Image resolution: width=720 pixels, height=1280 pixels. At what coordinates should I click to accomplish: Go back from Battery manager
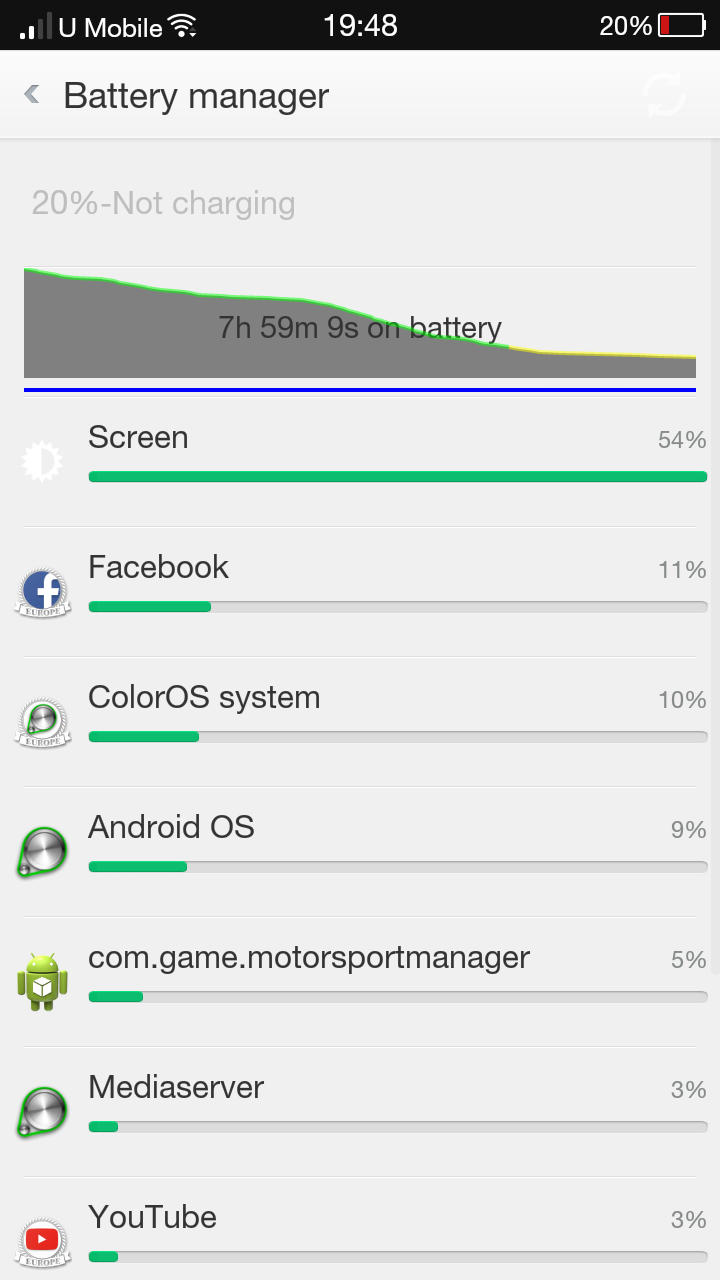(x=32, y=95)
